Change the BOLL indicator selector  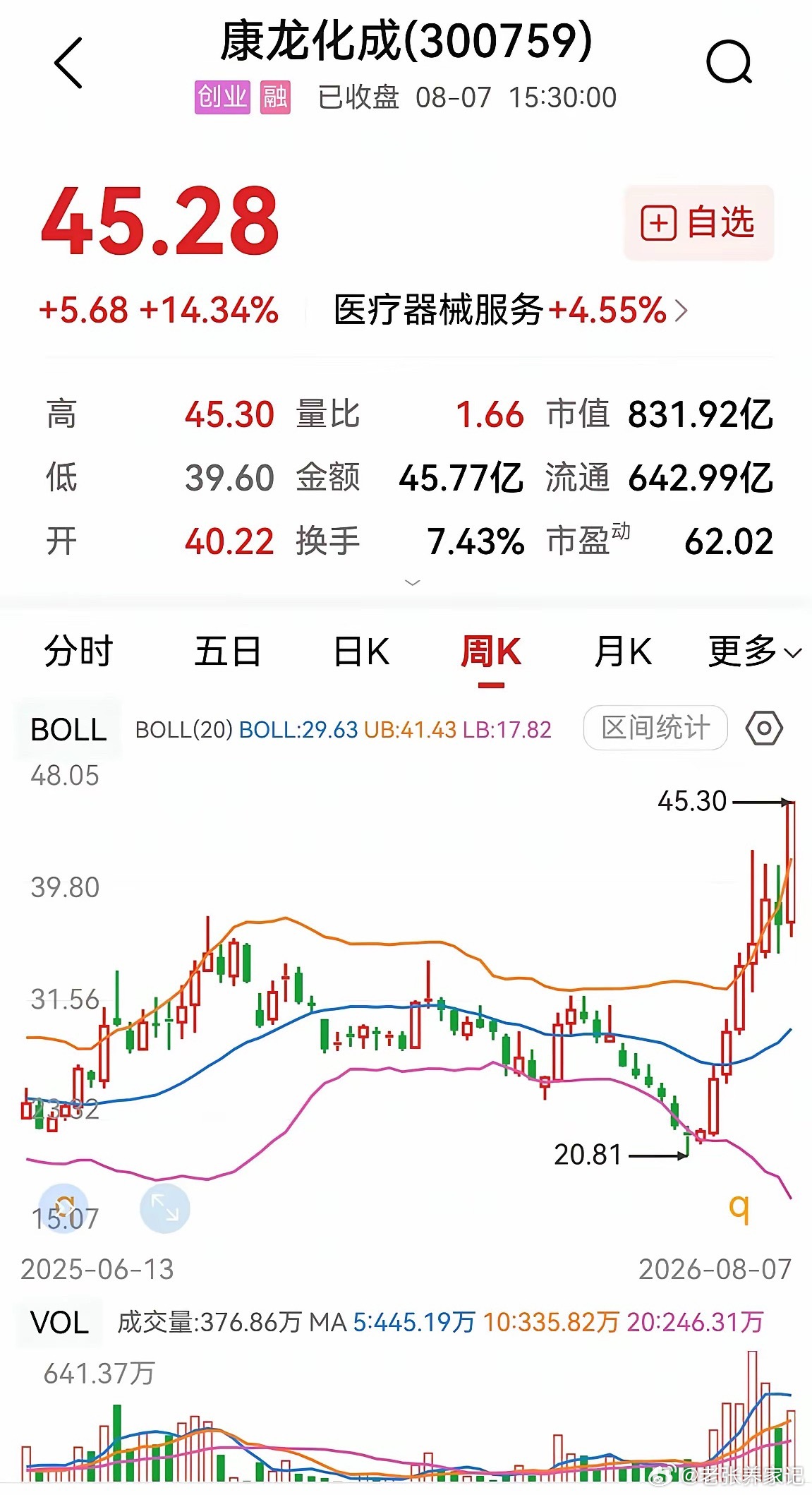pos(68,729)
